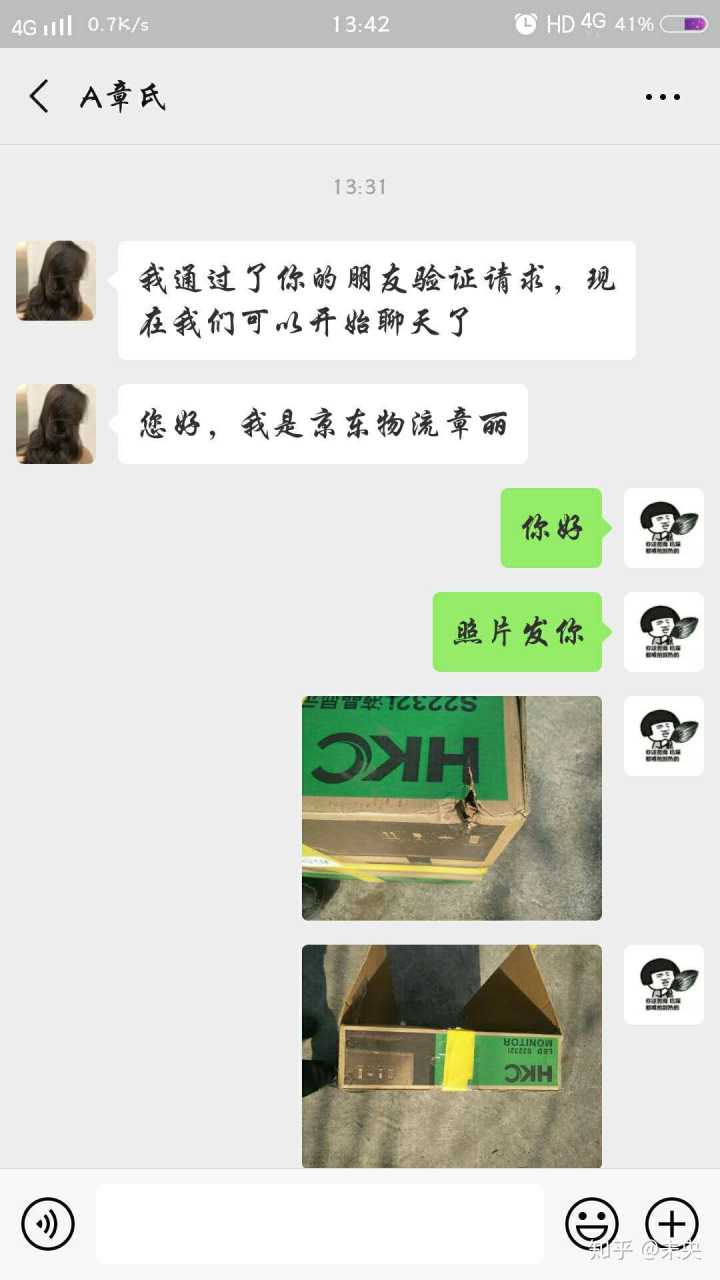Open the plus attachment menu
Viewport: 720px width, 1280px height.
click(x=672, y=1223)
